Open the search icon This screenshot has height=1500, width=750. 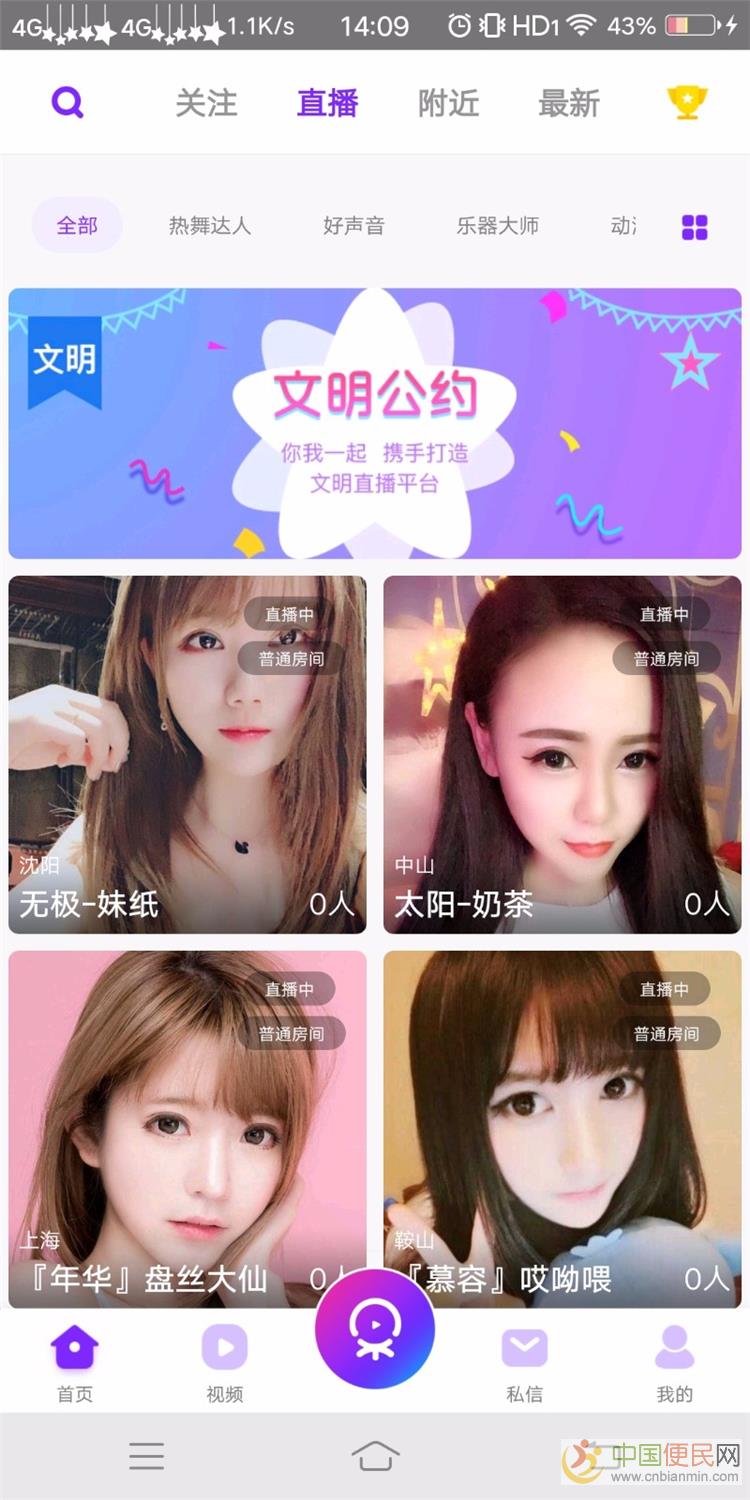(67, 102)
